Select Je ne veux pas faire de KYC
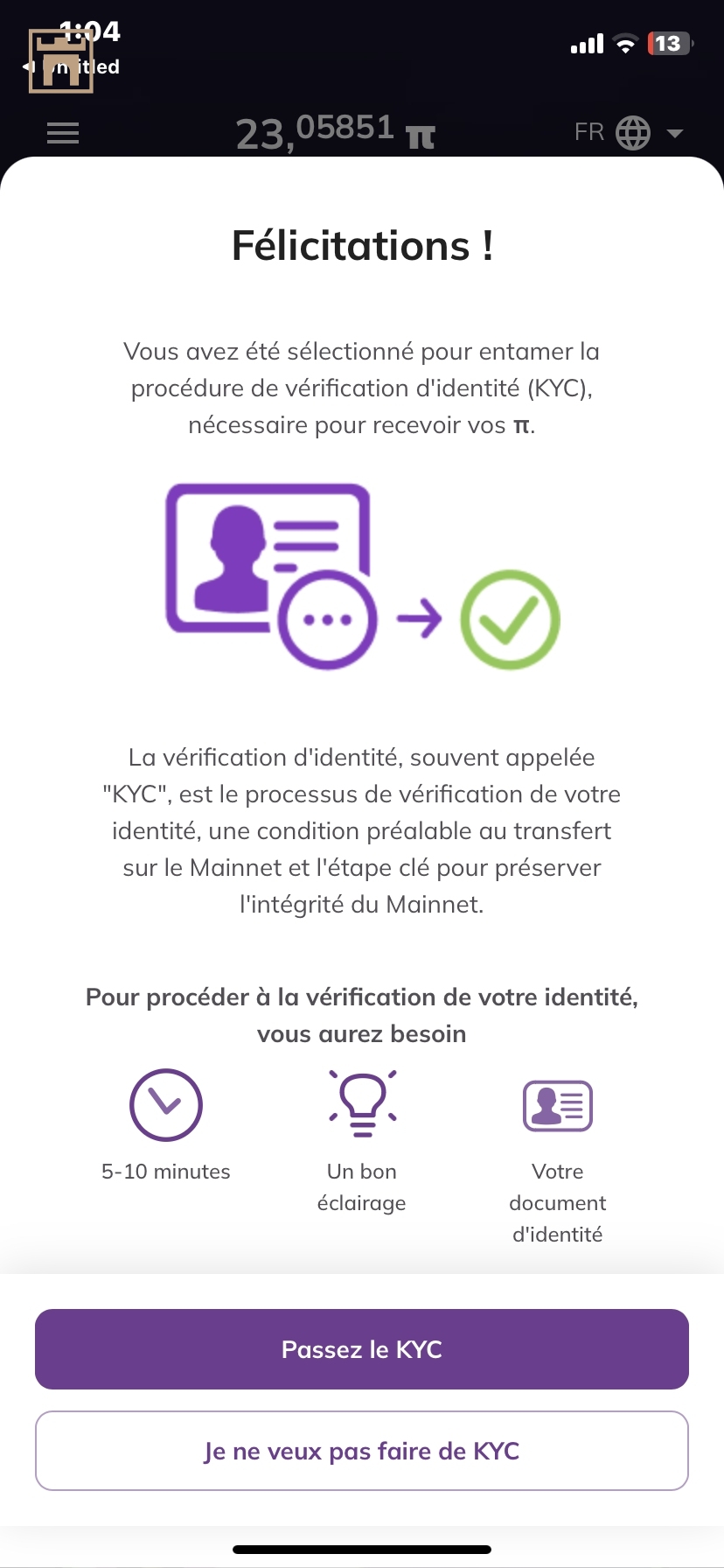Viewport: 724px width, 1568px height. coord(361,1451)
